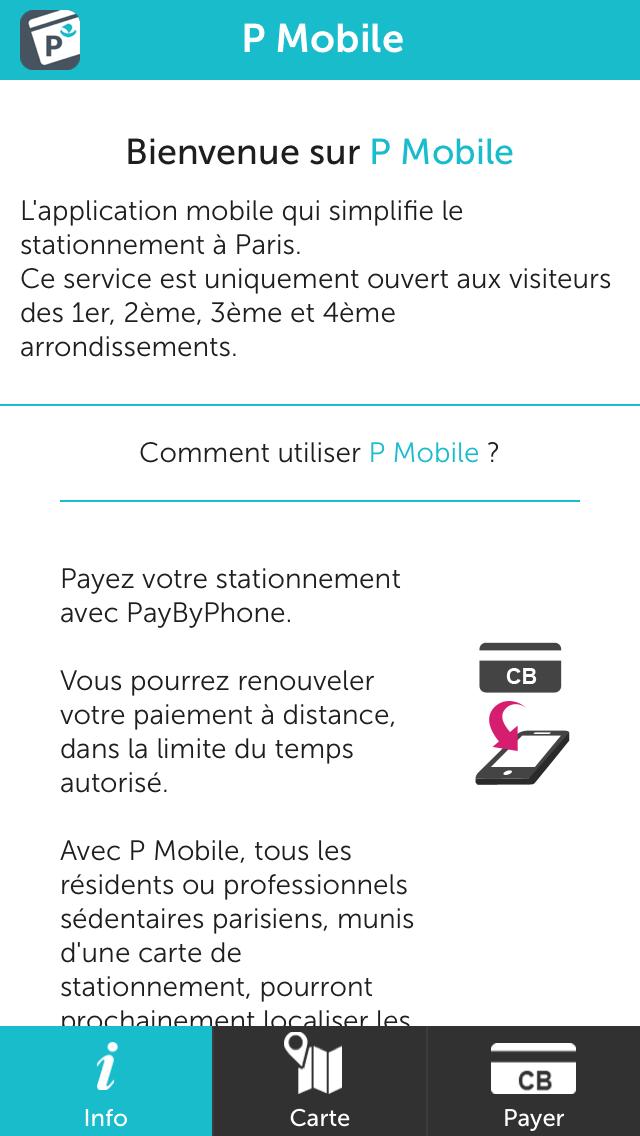Open the Payer tab
The width and height of the screenshot is (640, 1136).
click(533, 1082)
